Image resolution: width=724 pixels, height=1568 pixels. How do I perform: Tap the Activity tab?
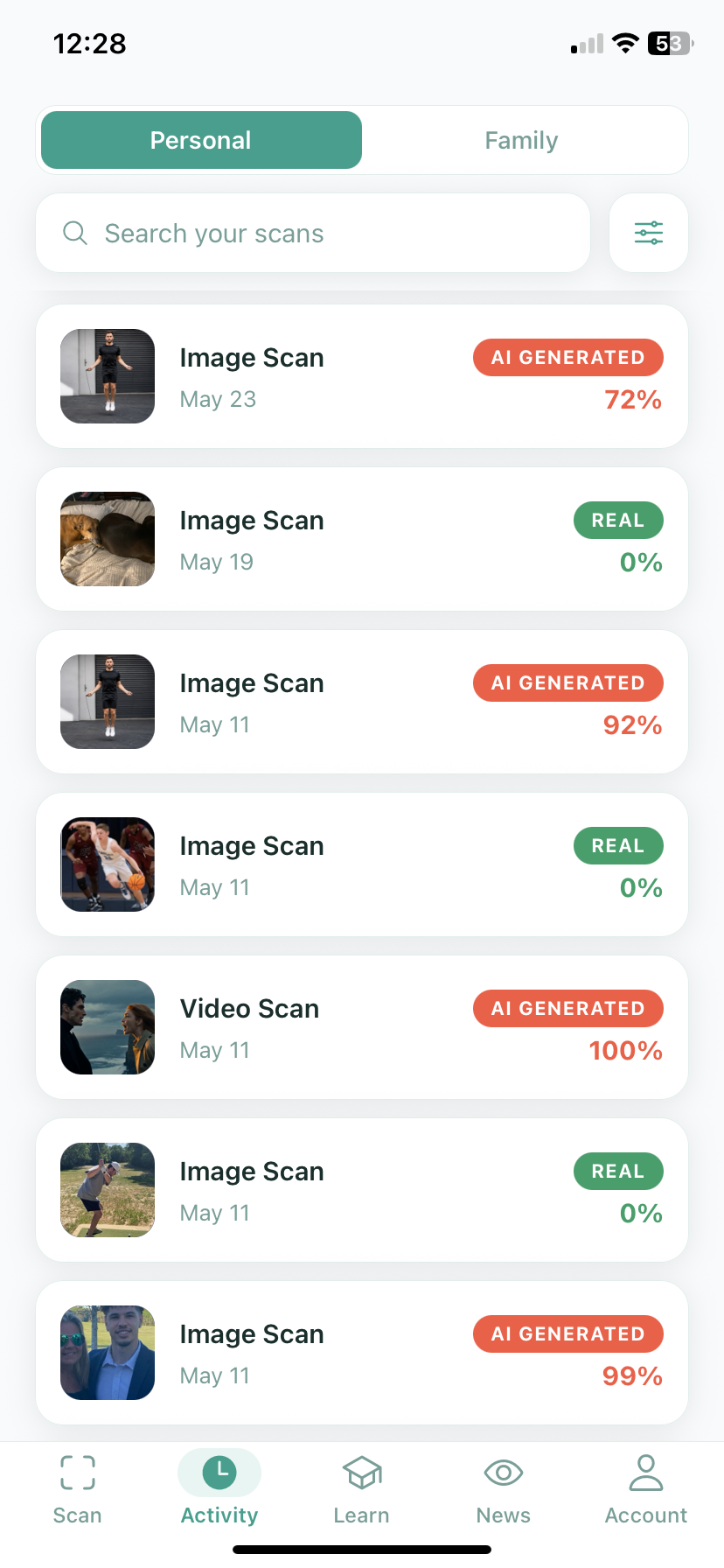click(219, 1489)
